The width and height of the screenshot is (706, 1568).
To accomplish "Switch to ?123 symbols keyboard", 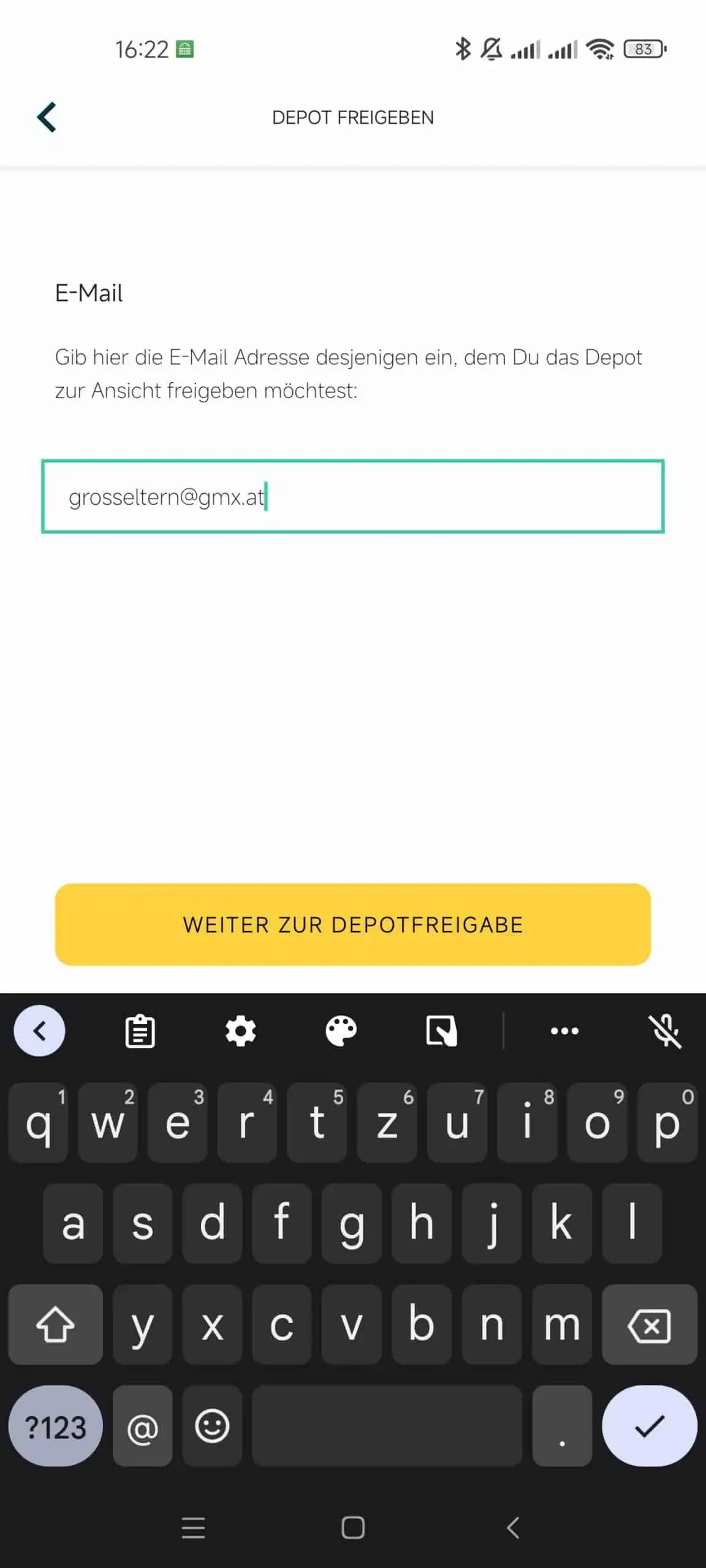I will (56, 1426).
